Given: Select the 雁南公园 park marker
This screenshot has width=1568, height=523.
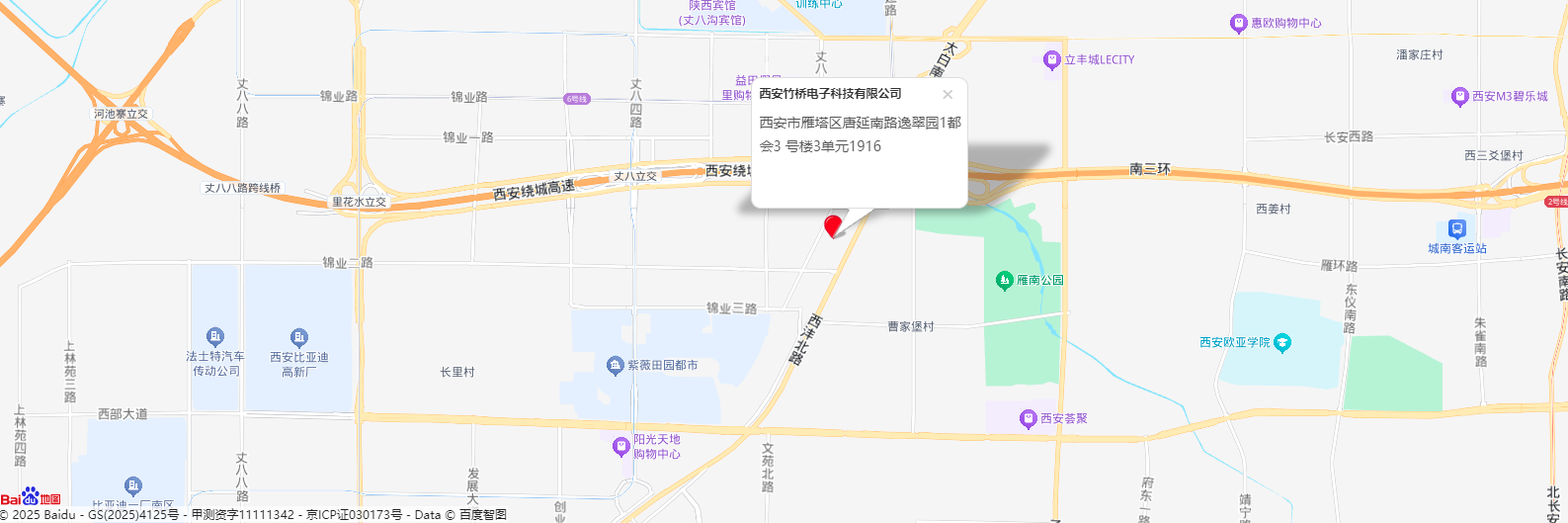Looking at the screenshot, I should pyautogui.click(x=1005, y=281).
